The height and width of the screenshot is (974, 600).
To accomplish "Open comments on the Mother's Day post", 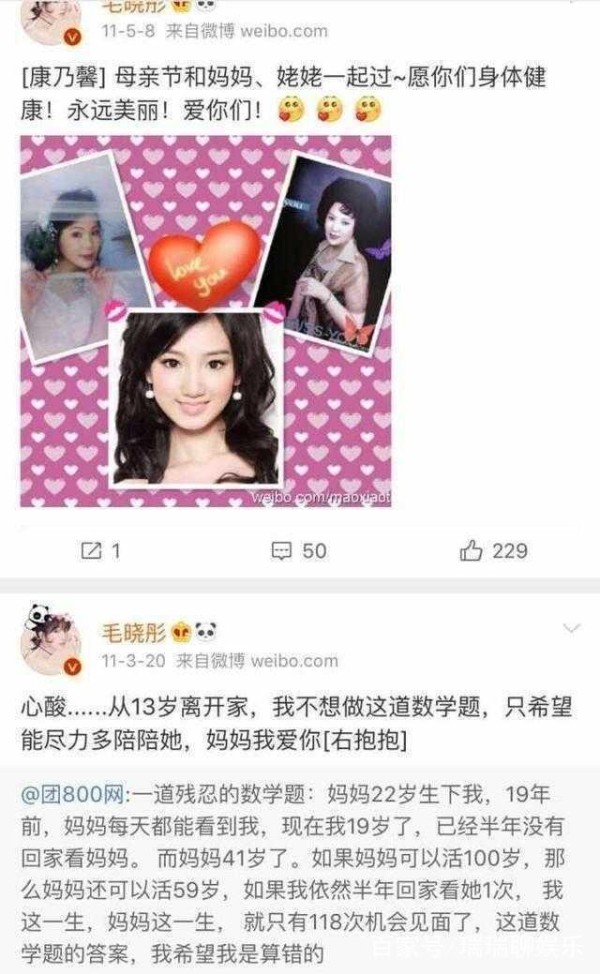I will click(x=299, y=550).
